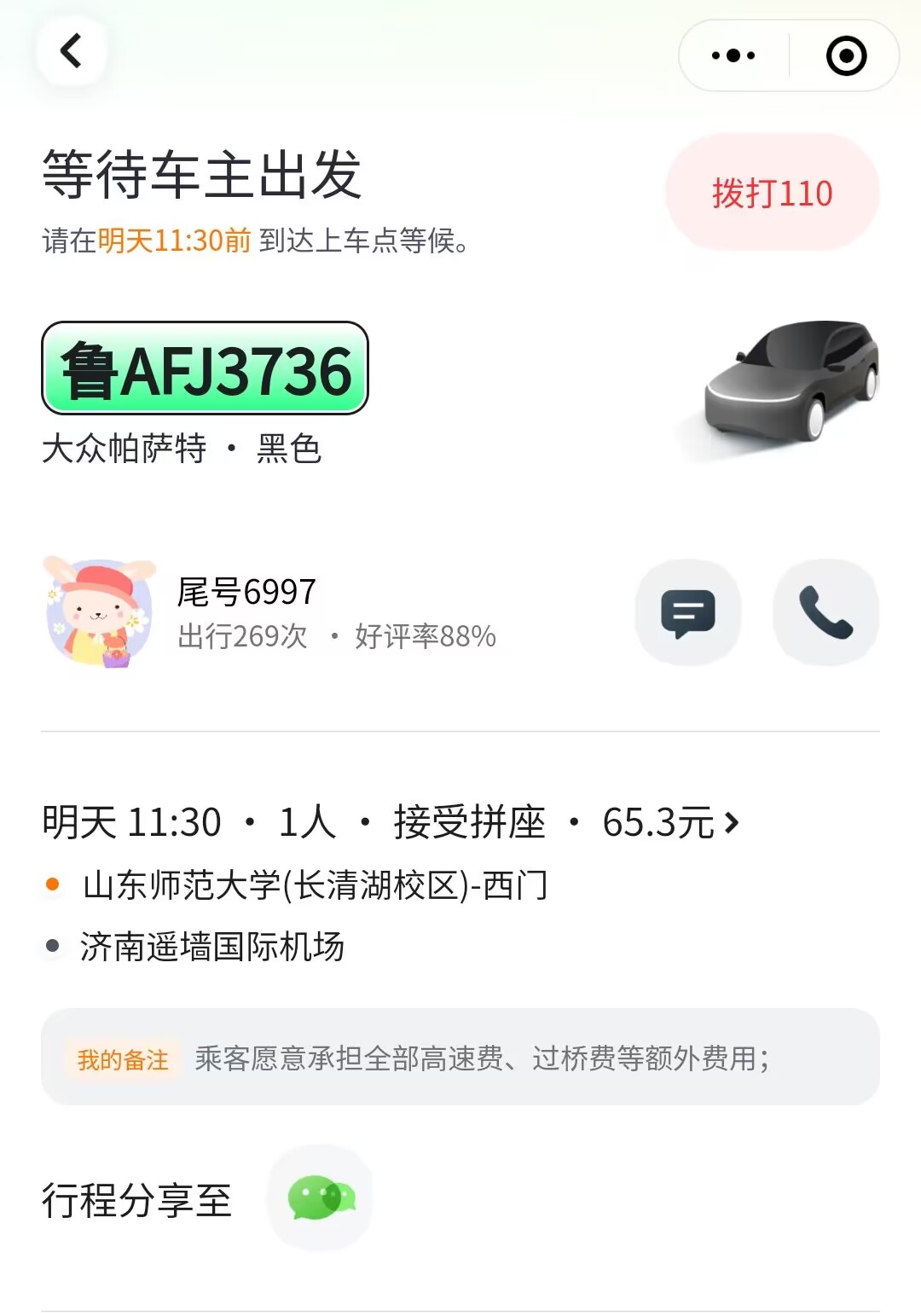Open the driver's rabbit avatar profile
Screen dimensions: 921x1316
point(99,612)
